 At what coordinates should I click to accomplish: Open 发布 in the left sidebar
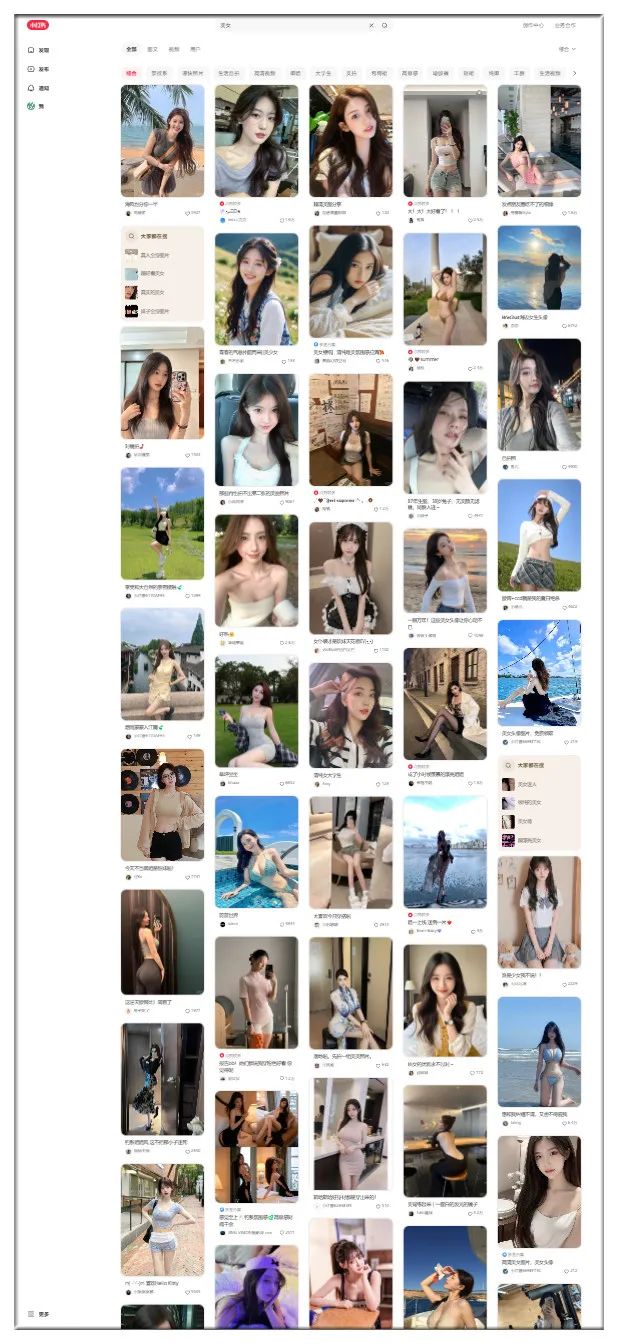point(39,69)
